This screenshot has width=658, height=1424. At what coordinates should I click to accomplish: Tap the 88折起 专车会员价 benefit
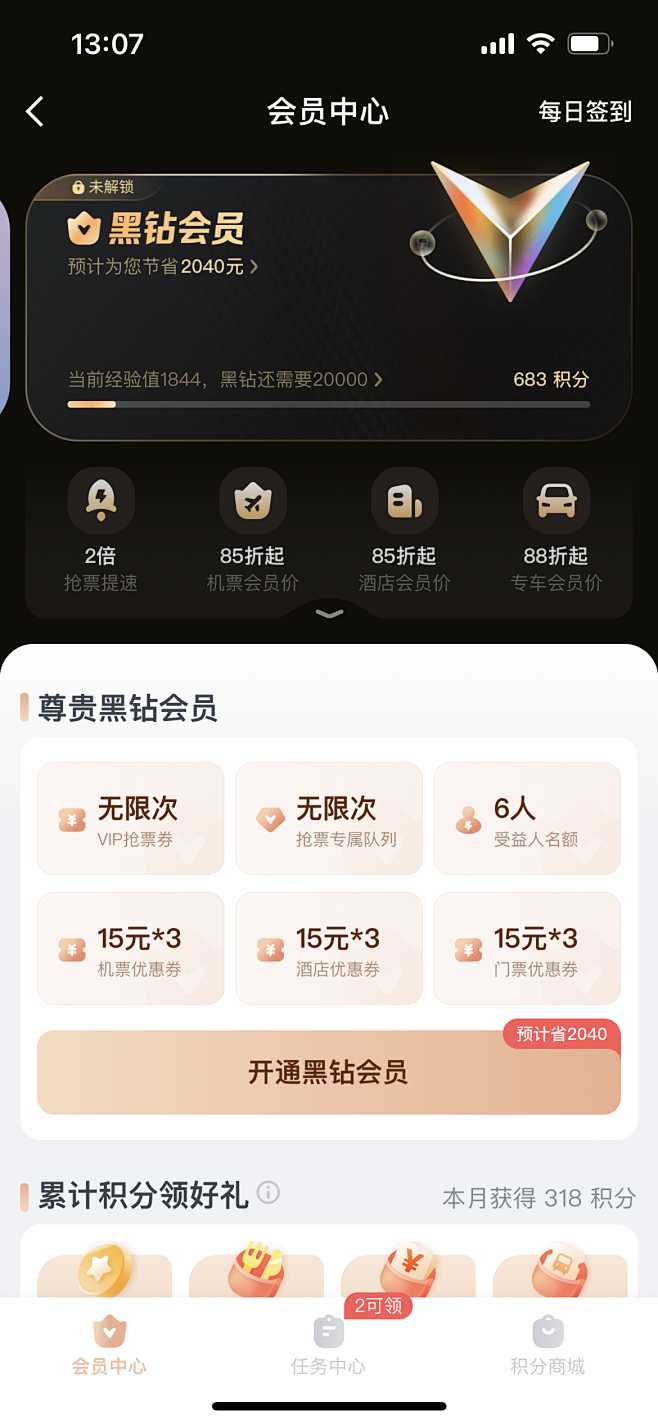point(557,502)
